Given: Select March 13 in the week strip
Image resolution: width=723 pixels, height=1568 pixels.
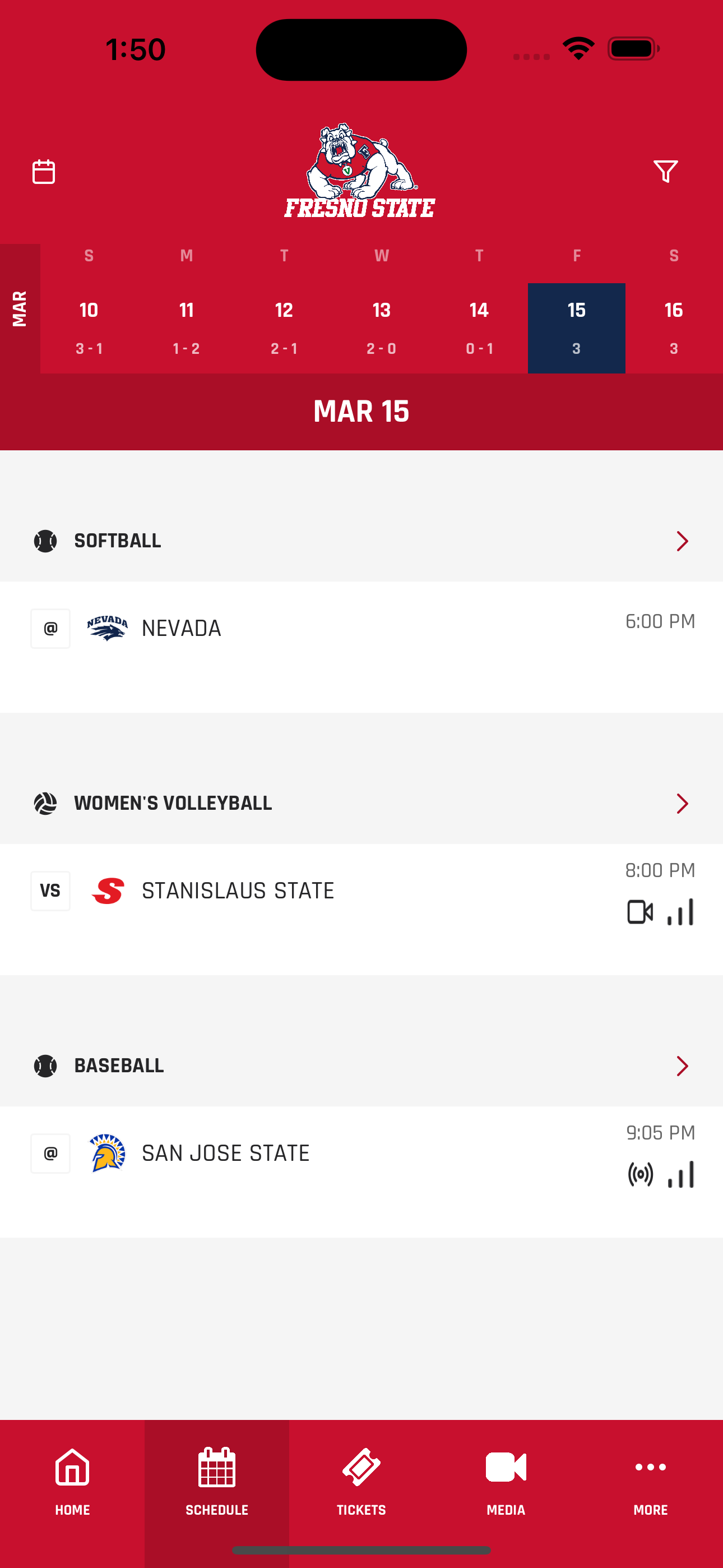Looking at the screenshot, I should (x=382, y=328).
